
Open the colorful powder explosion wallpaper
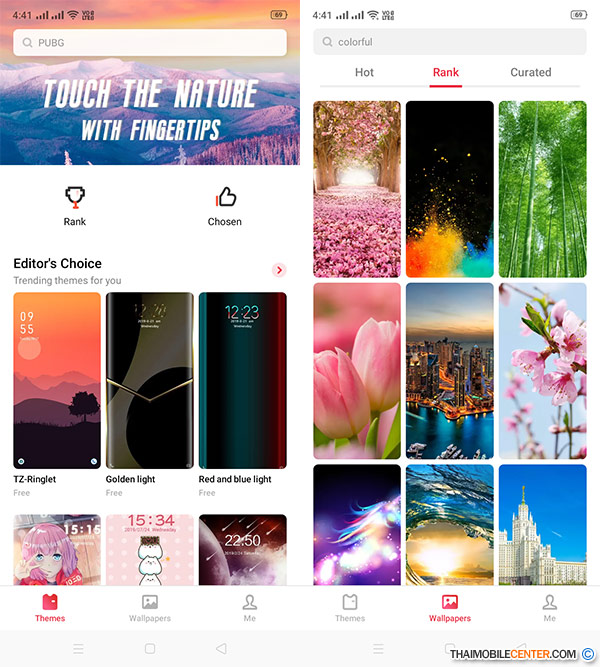[x=450, y=188]
